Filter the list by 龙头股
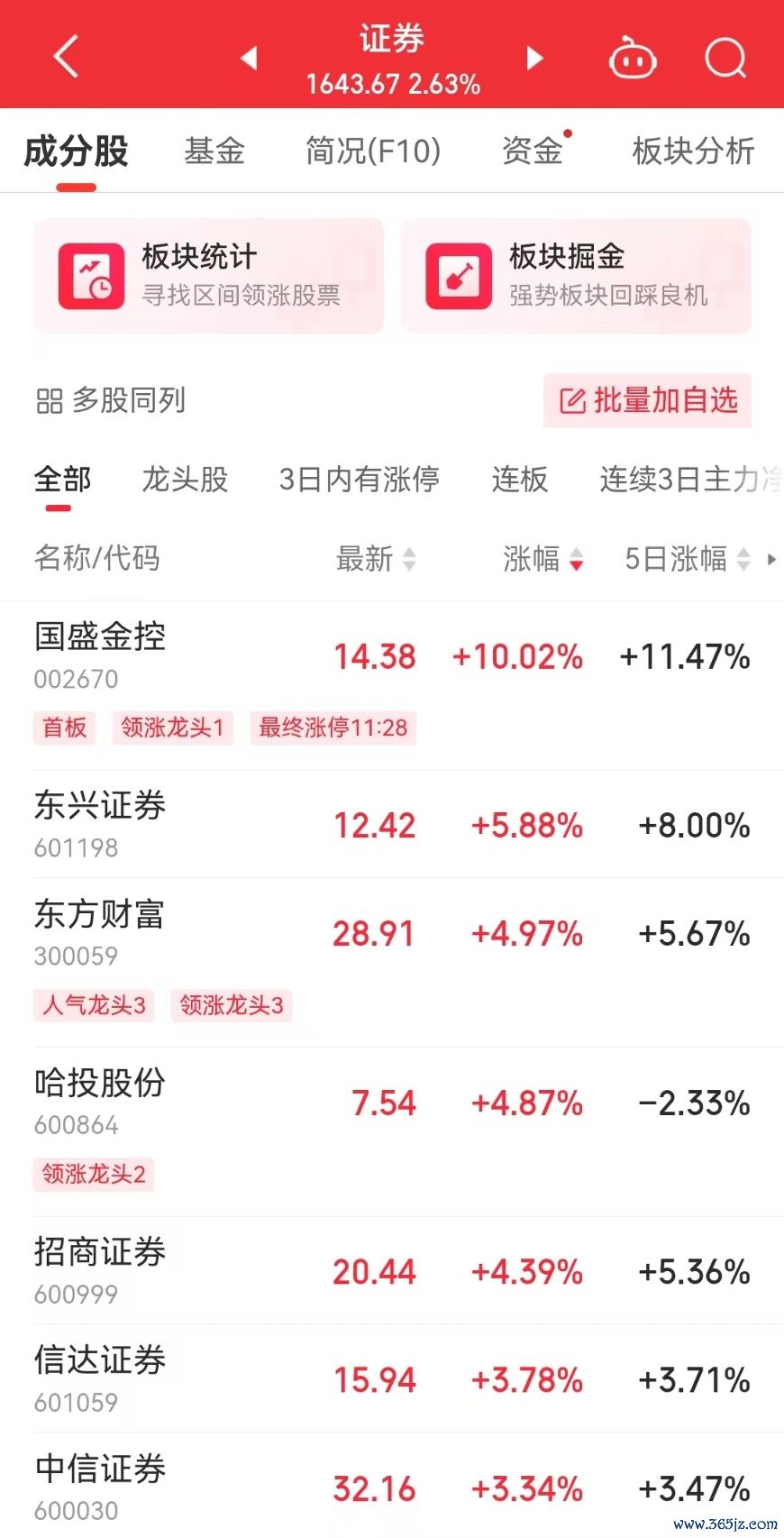The image size is (784, 1538). tap(185, 479)
